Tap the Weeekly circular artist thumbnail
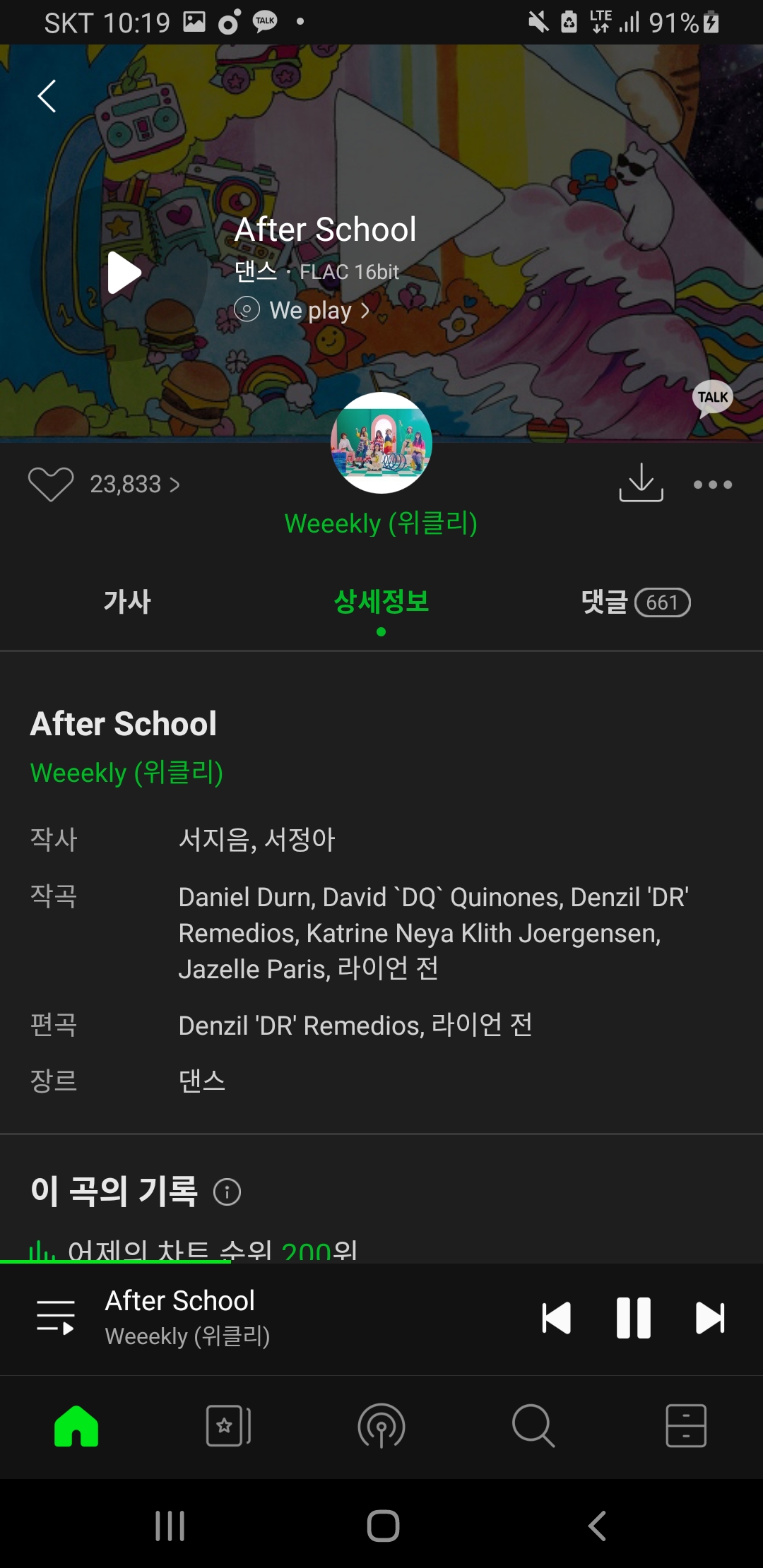Image resolution: width=763 pixels, height=1568 pixels. tap(381, 443)
